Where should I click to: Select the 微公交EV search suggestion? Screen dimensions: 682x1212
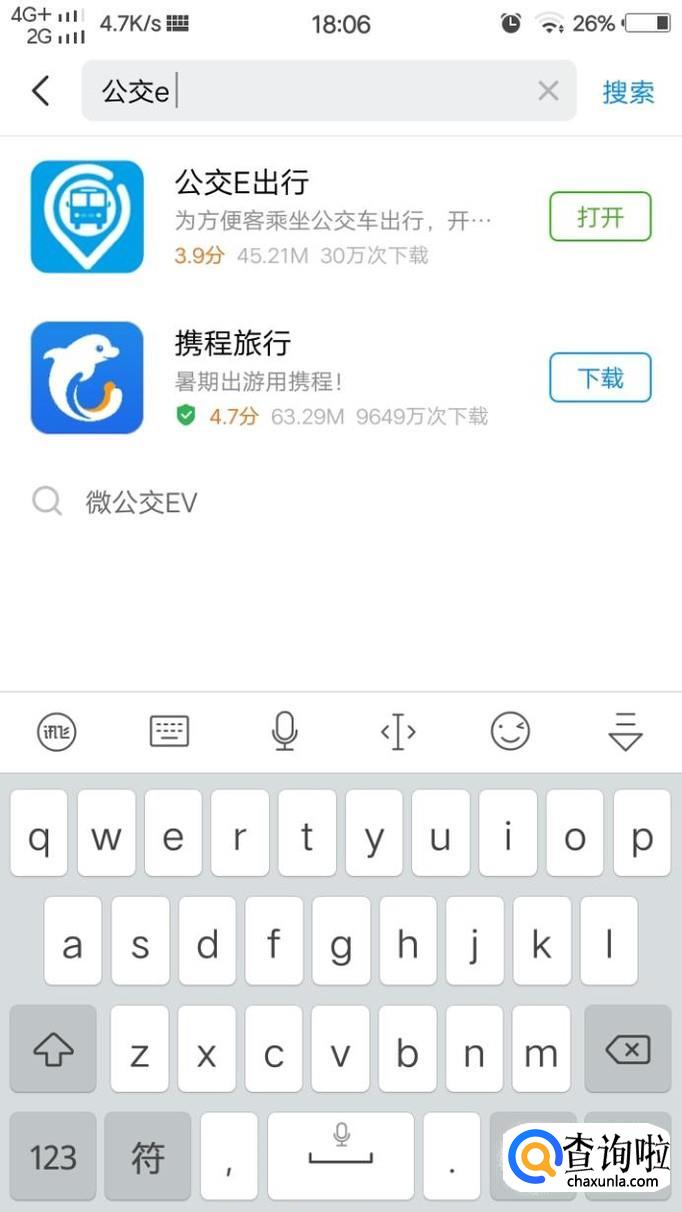[141, 501]
